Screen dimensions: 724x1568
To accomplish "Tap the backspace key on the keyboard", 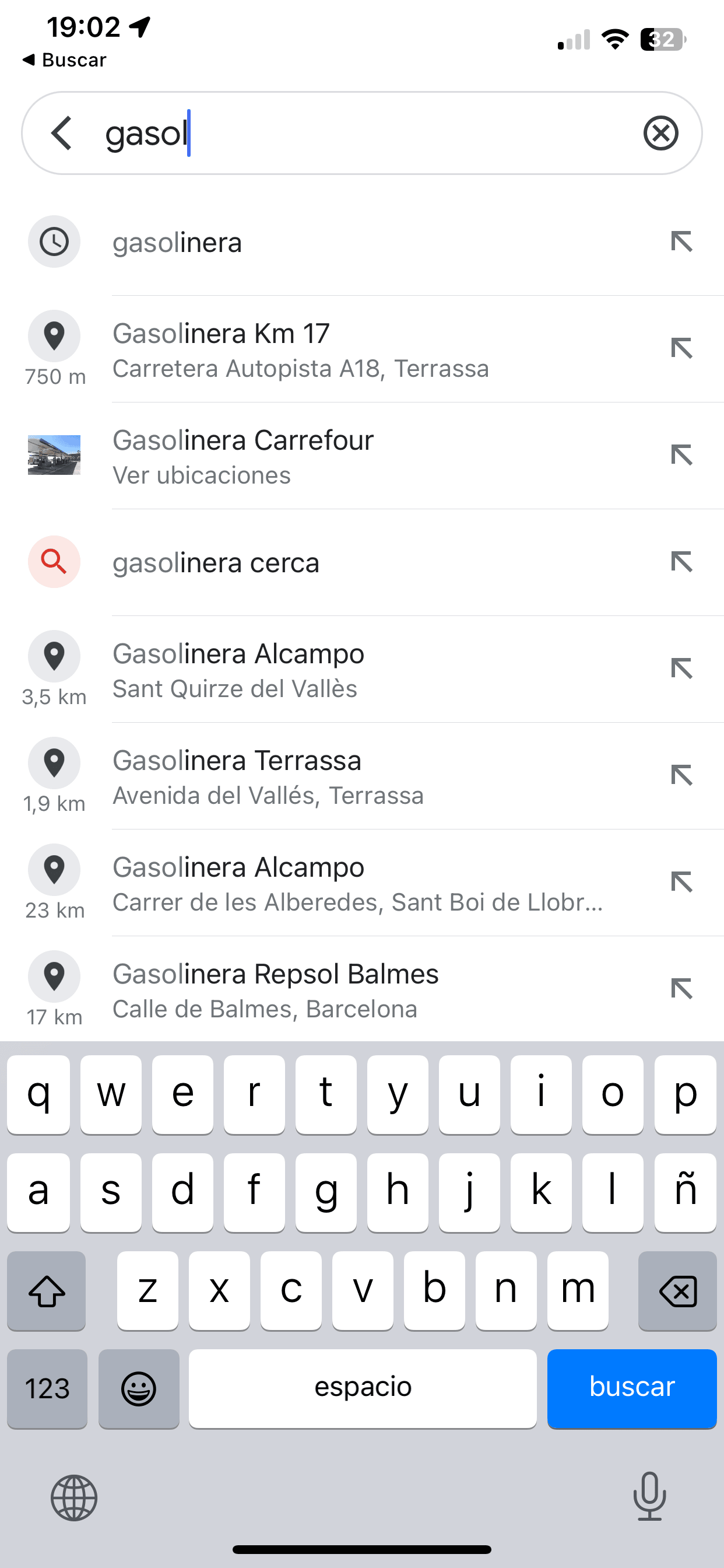I will (x=677, y=1290).
